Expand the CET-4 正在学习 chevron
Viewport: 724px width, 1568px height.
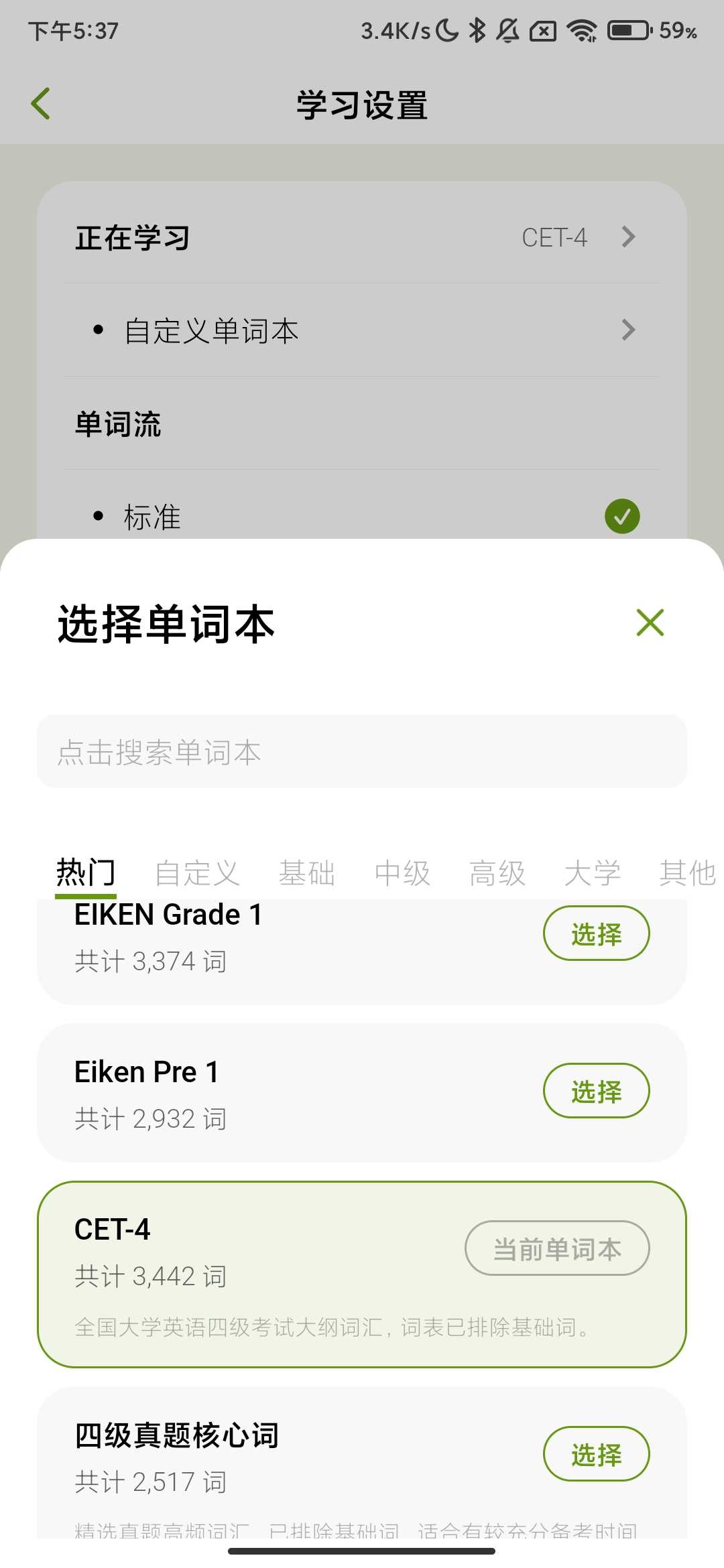[x=627, y=237]
